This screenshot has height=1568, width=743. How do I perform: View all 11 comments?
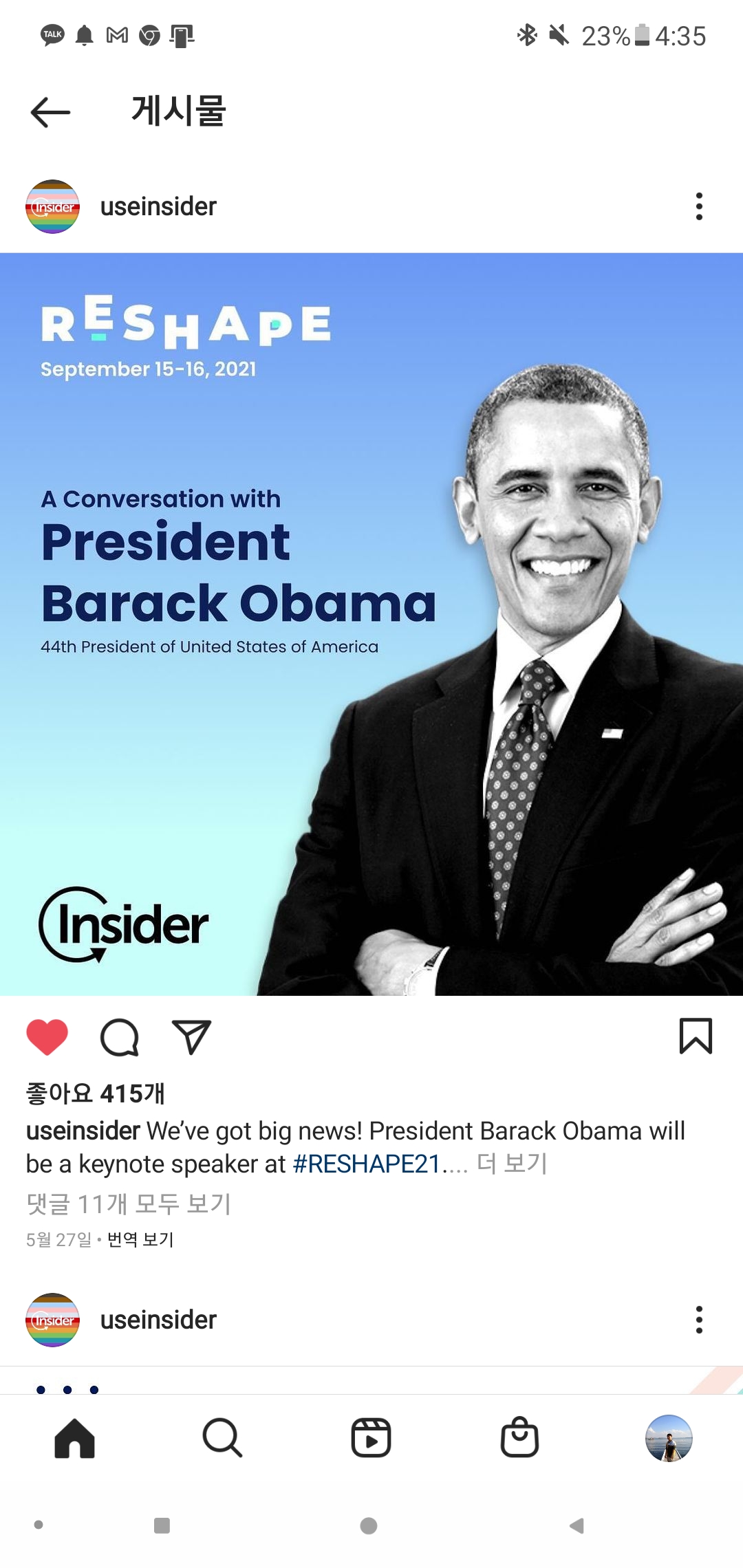click(x=129, y=1204)
